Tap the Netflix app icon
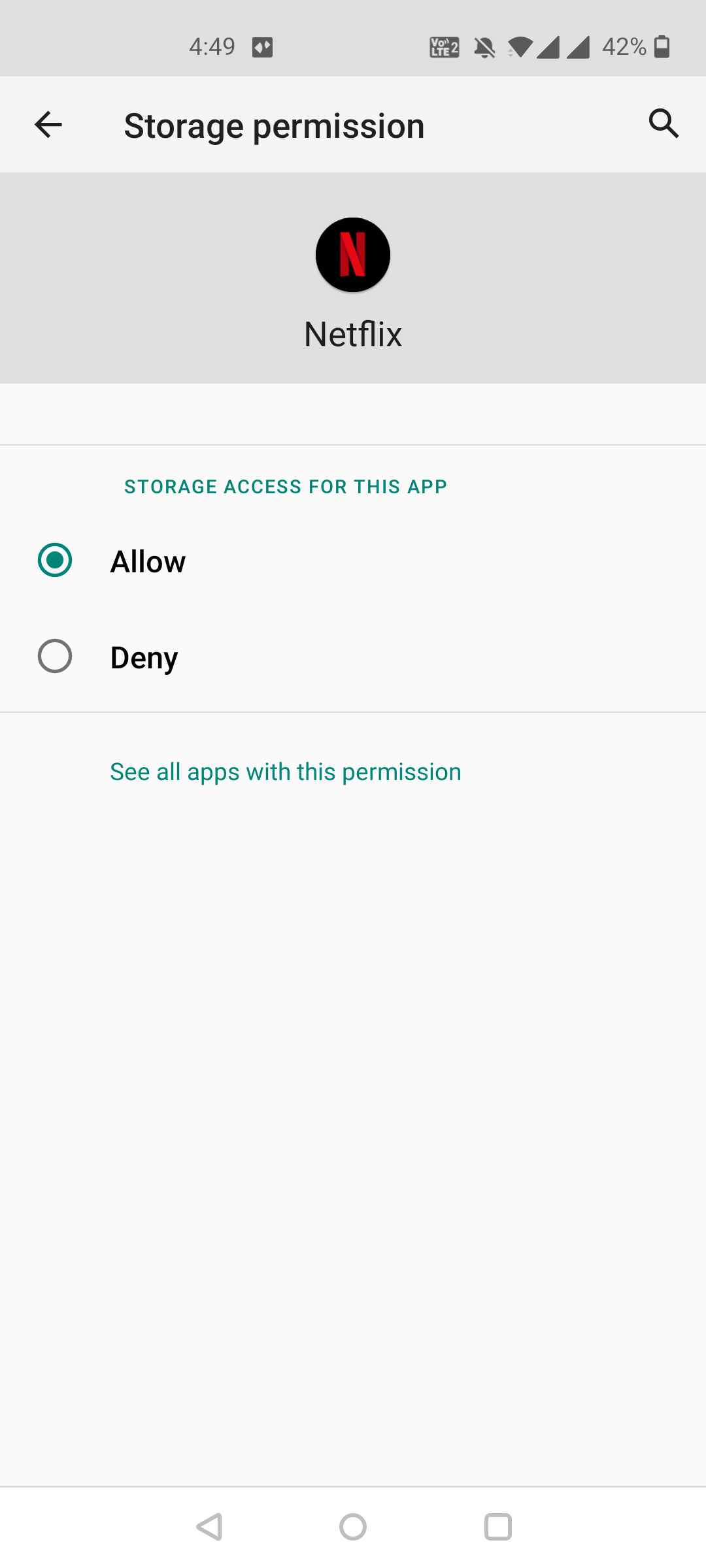 pos(353,255)
